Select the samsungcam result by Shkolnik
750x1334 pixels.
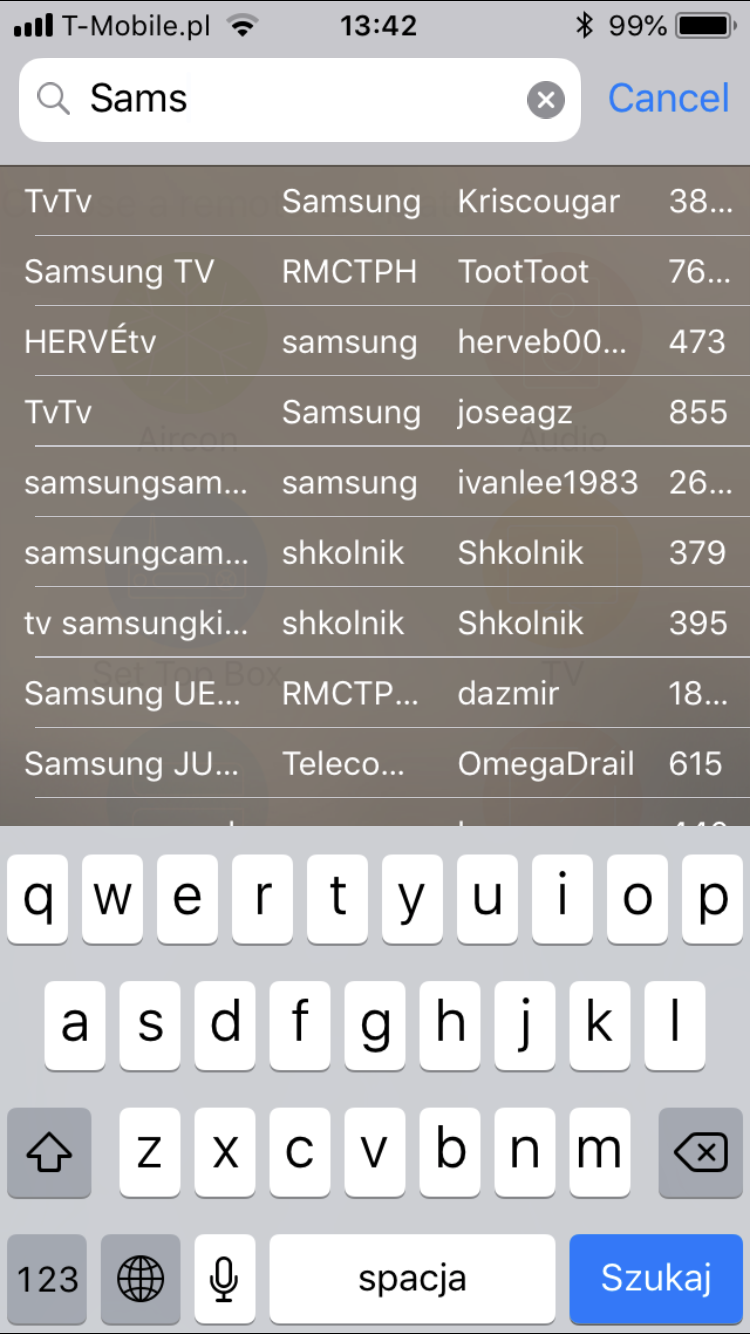click(375, 552)
